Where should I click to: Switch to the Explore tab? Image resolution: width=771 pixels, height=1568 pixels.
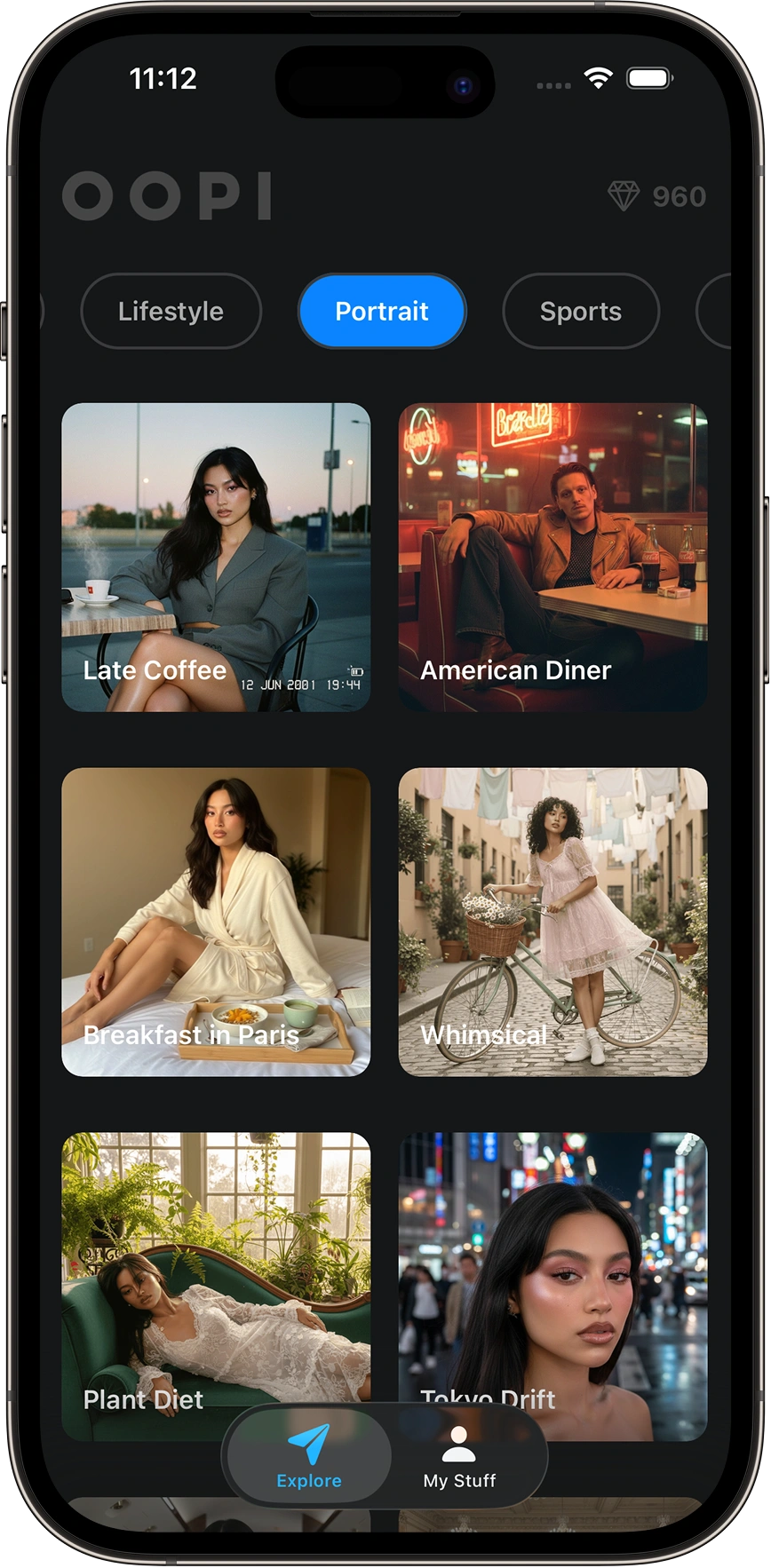click(309, 1458)
